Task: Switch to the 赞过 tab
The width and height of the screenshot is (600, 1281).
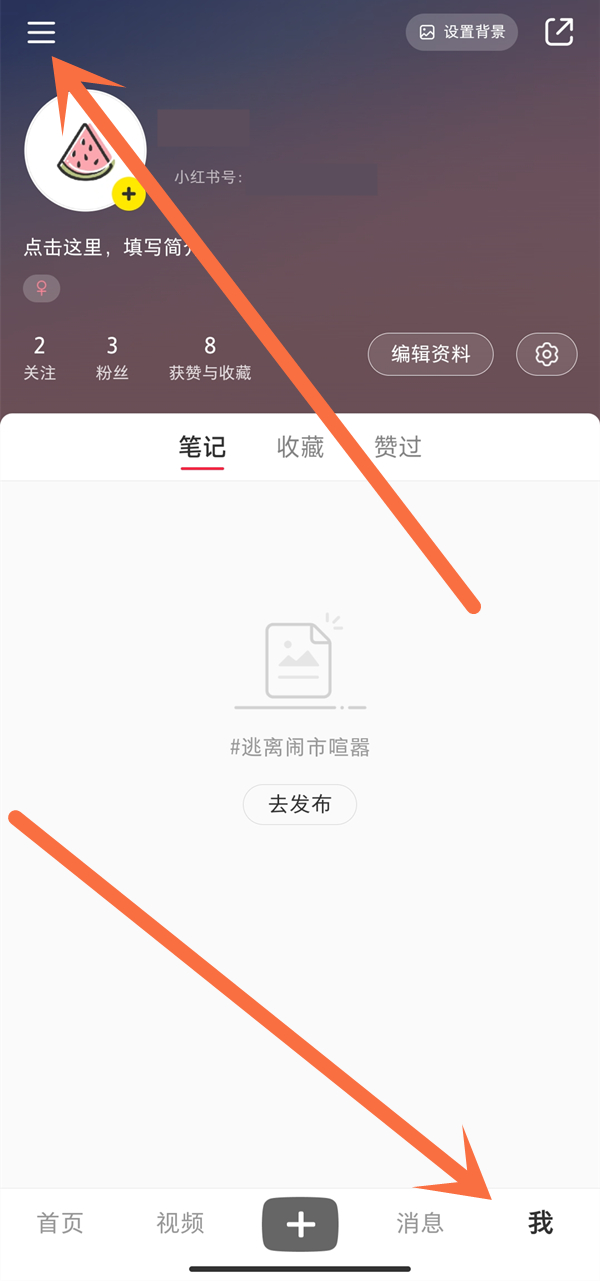Action: [x=398, y=447]
